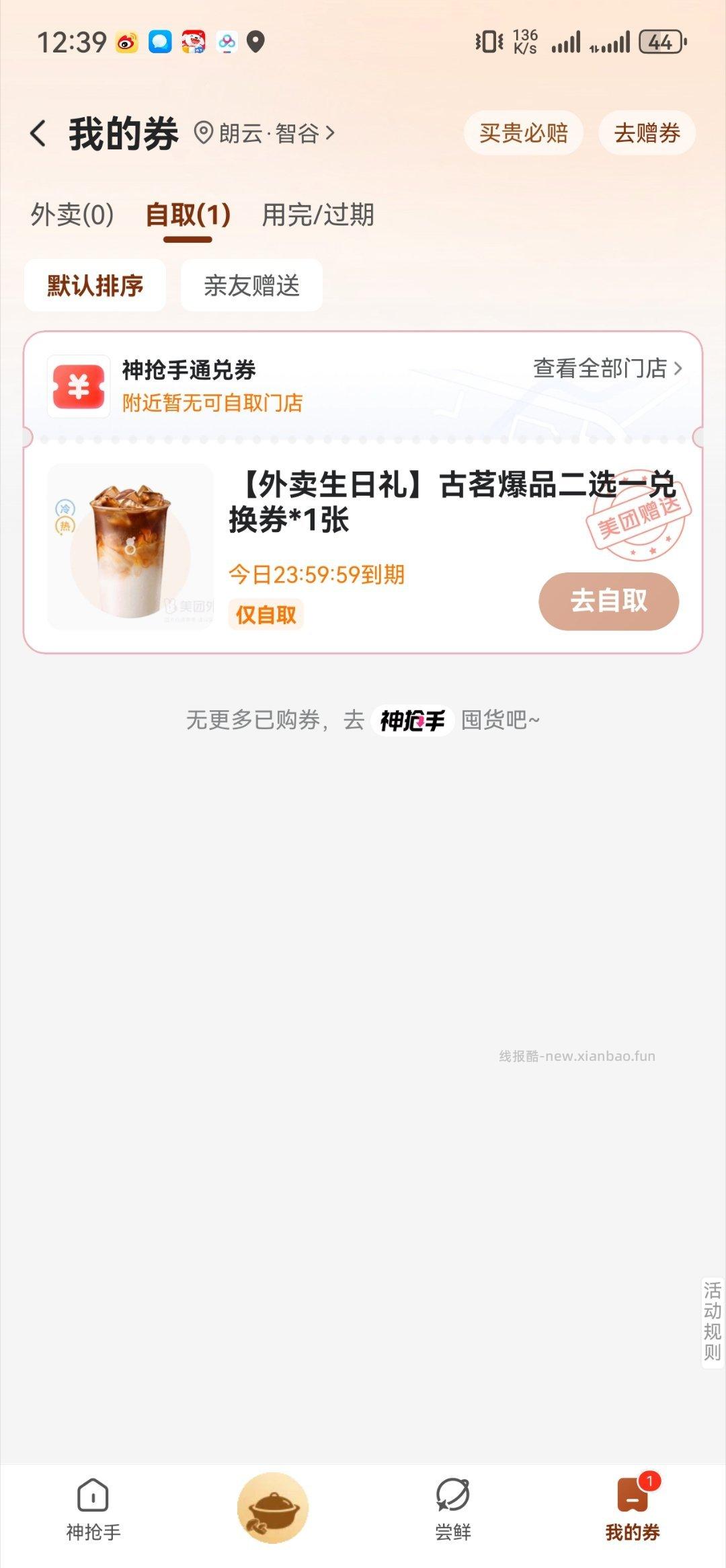The height and width of the screenshot is (1568, 726).
Task: Switch to the 外卖(0) tab
Action: (x=71, y=215)
